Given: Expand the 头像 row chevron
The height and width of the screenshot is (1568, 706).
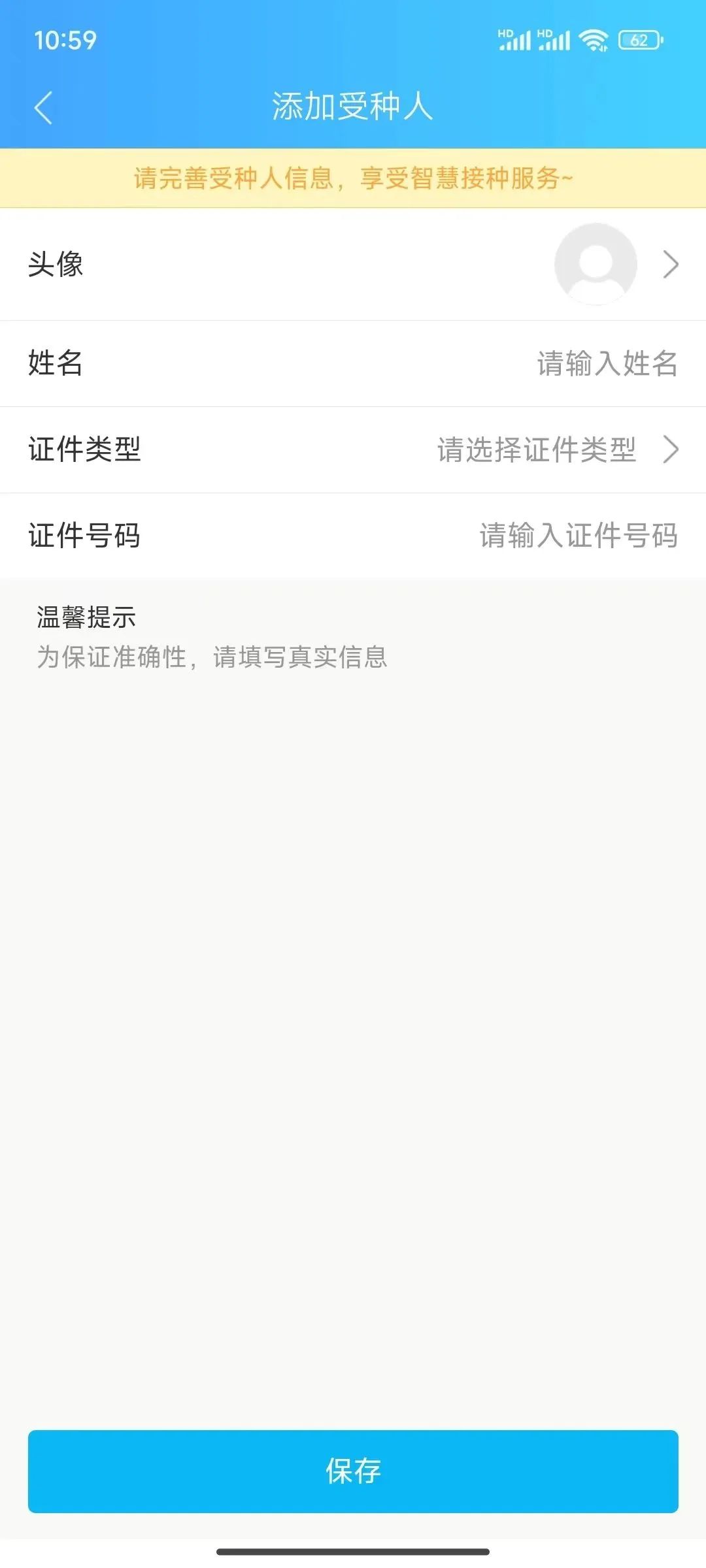Looking at the screenshot, I should click(672, 263).
